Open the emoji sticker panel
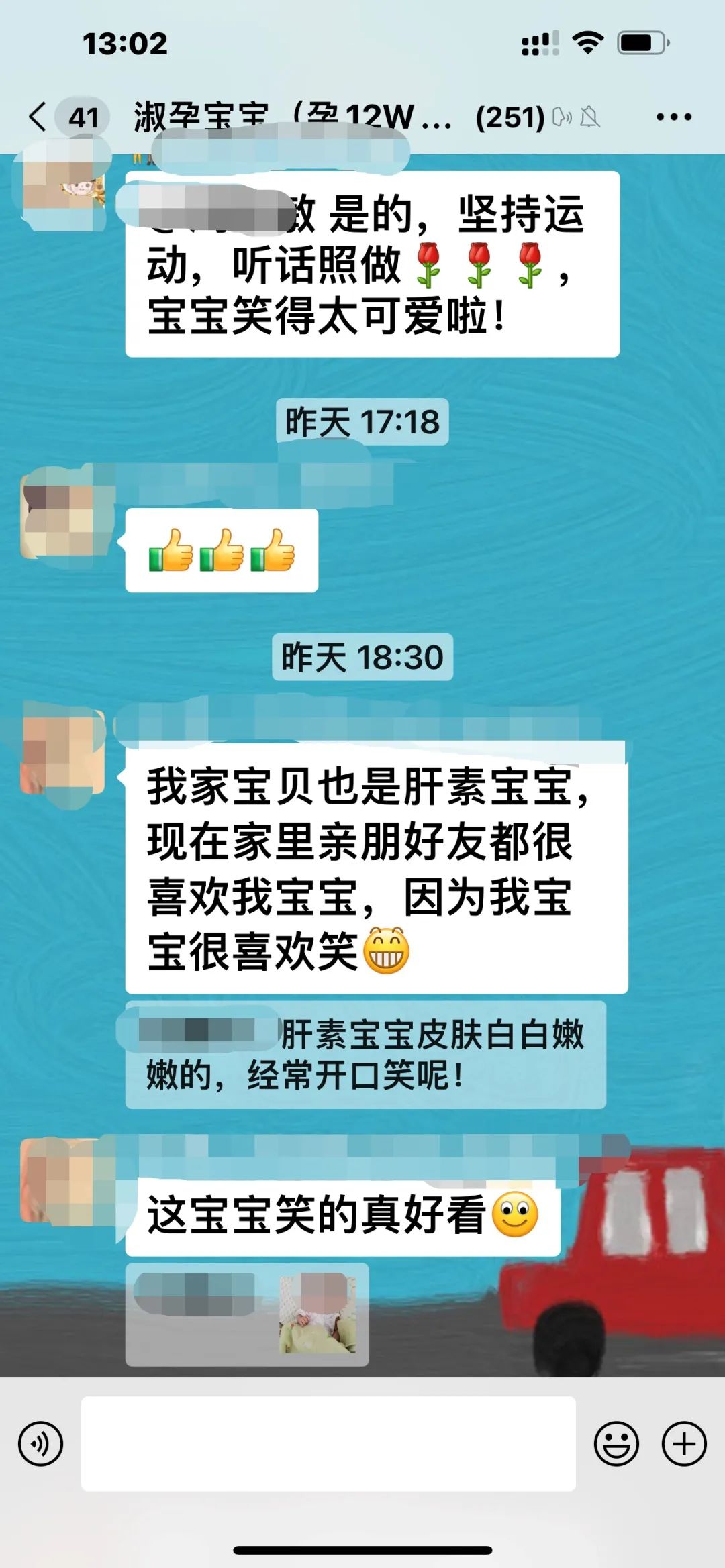Screen dimensions: 725x1568 (x=616, y=1444)
